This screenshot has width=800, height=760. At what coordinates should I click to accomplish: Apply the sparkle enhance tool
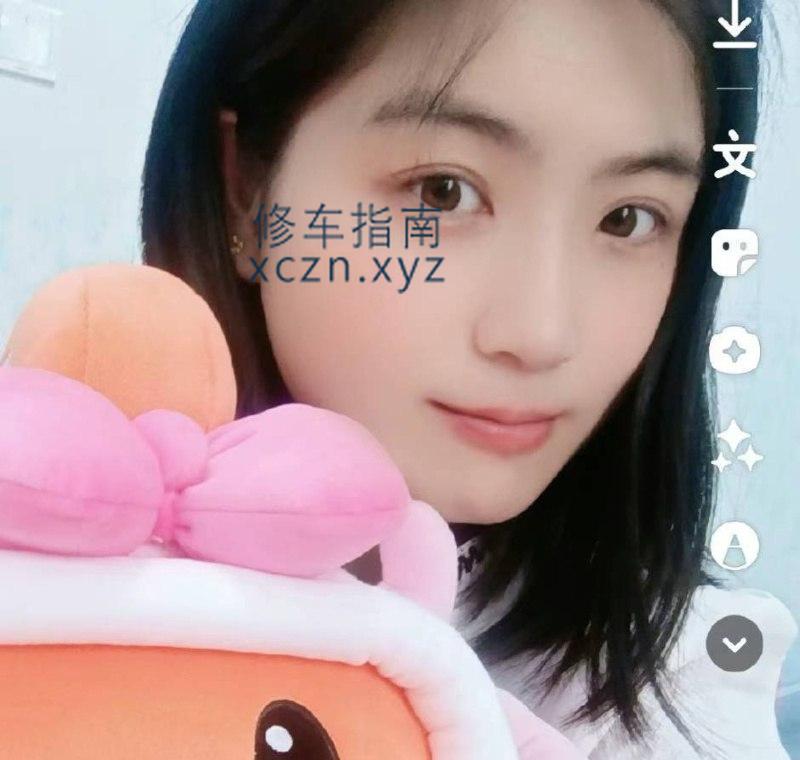point(736,448)
